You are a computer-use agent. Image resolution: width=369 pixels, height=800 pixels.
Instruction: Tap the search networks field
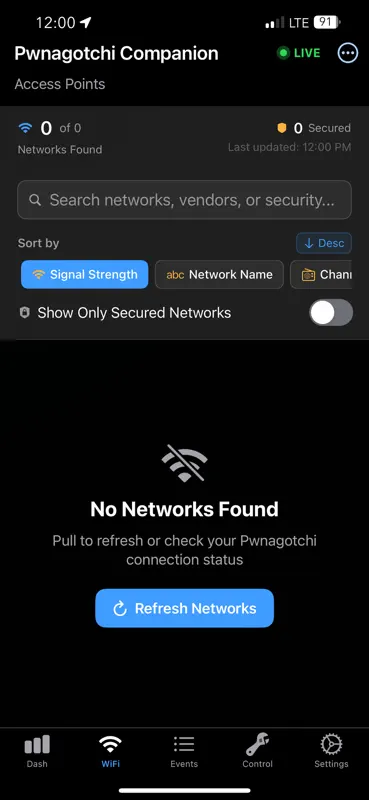[184, 199]
